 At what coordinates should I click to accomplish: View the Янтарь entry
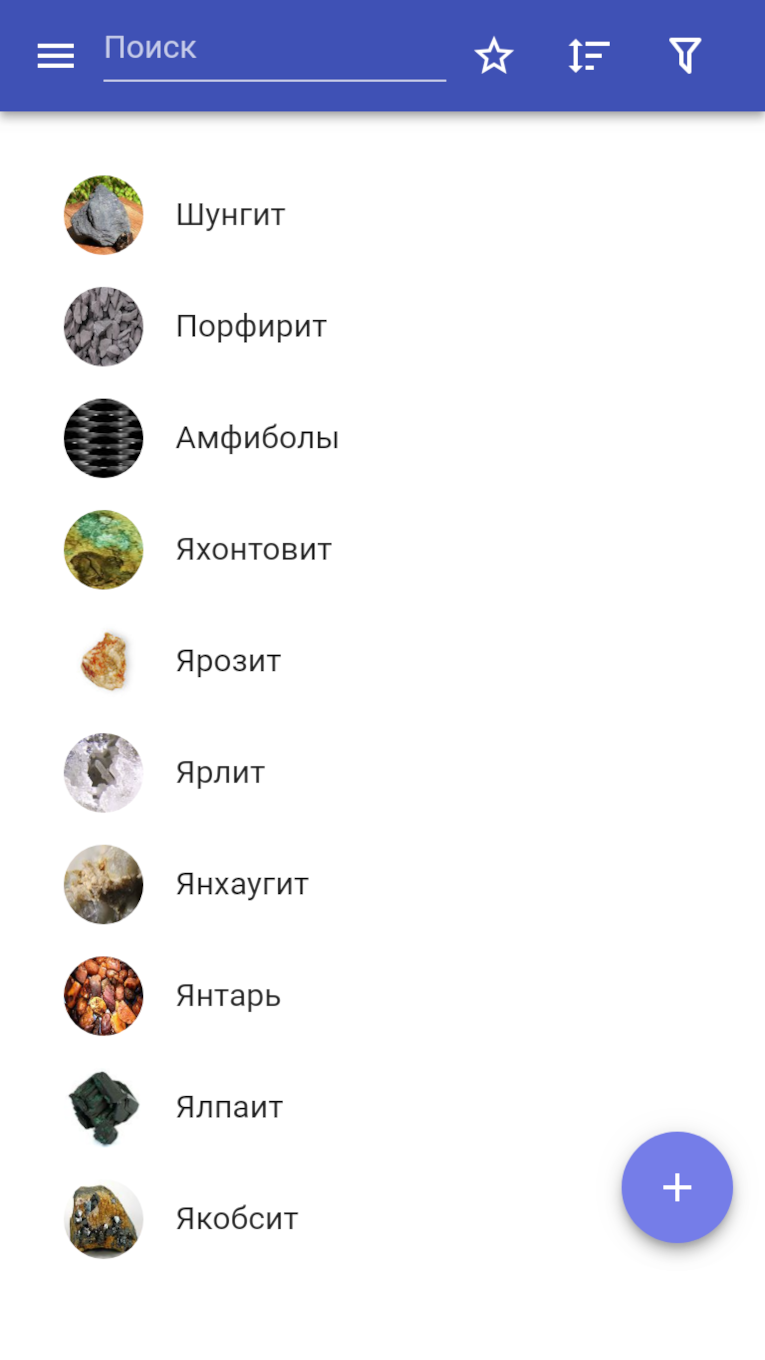click(x=382, y=996)
